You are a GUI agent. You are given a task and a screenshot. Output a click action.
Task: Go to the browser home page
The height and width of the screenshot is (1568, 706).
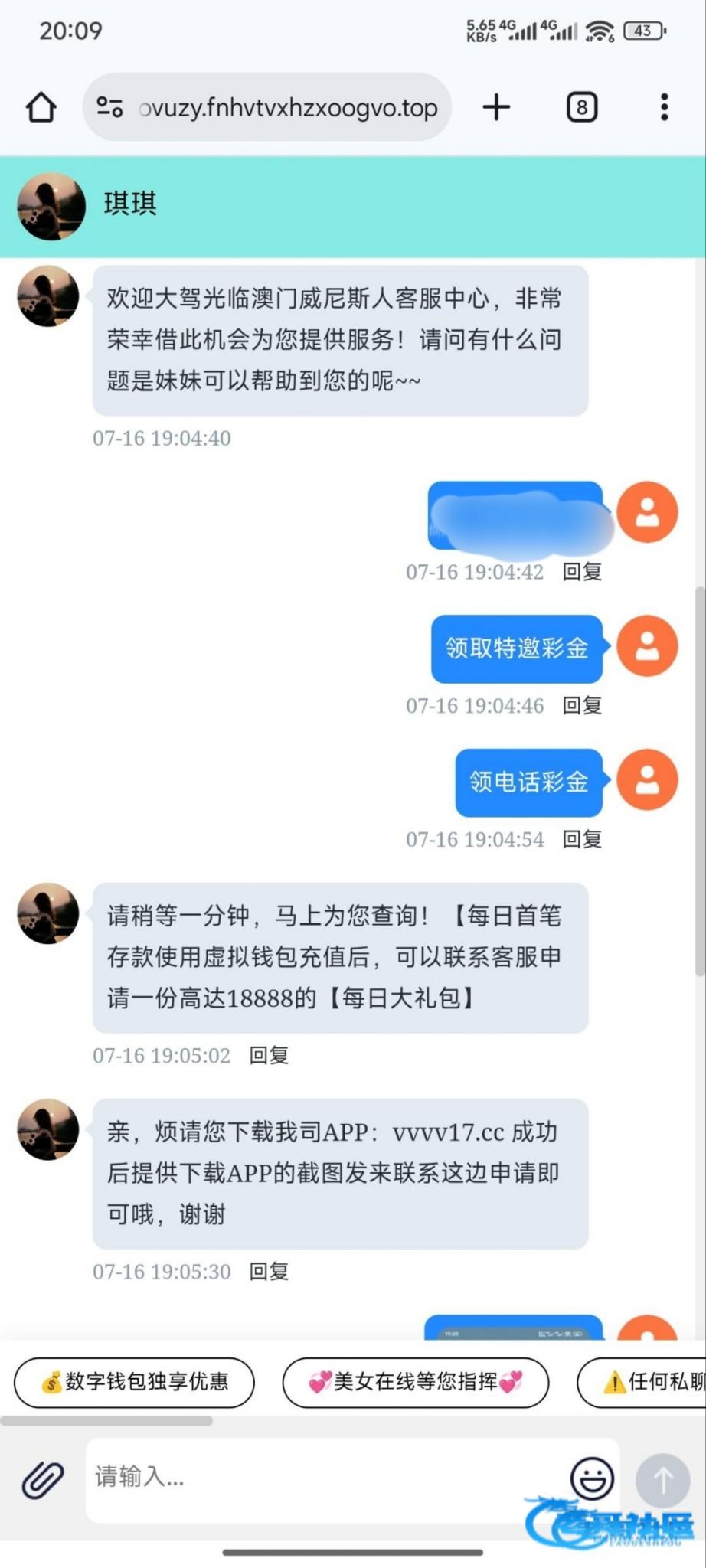pyautogui.click(x=41, y=107)
